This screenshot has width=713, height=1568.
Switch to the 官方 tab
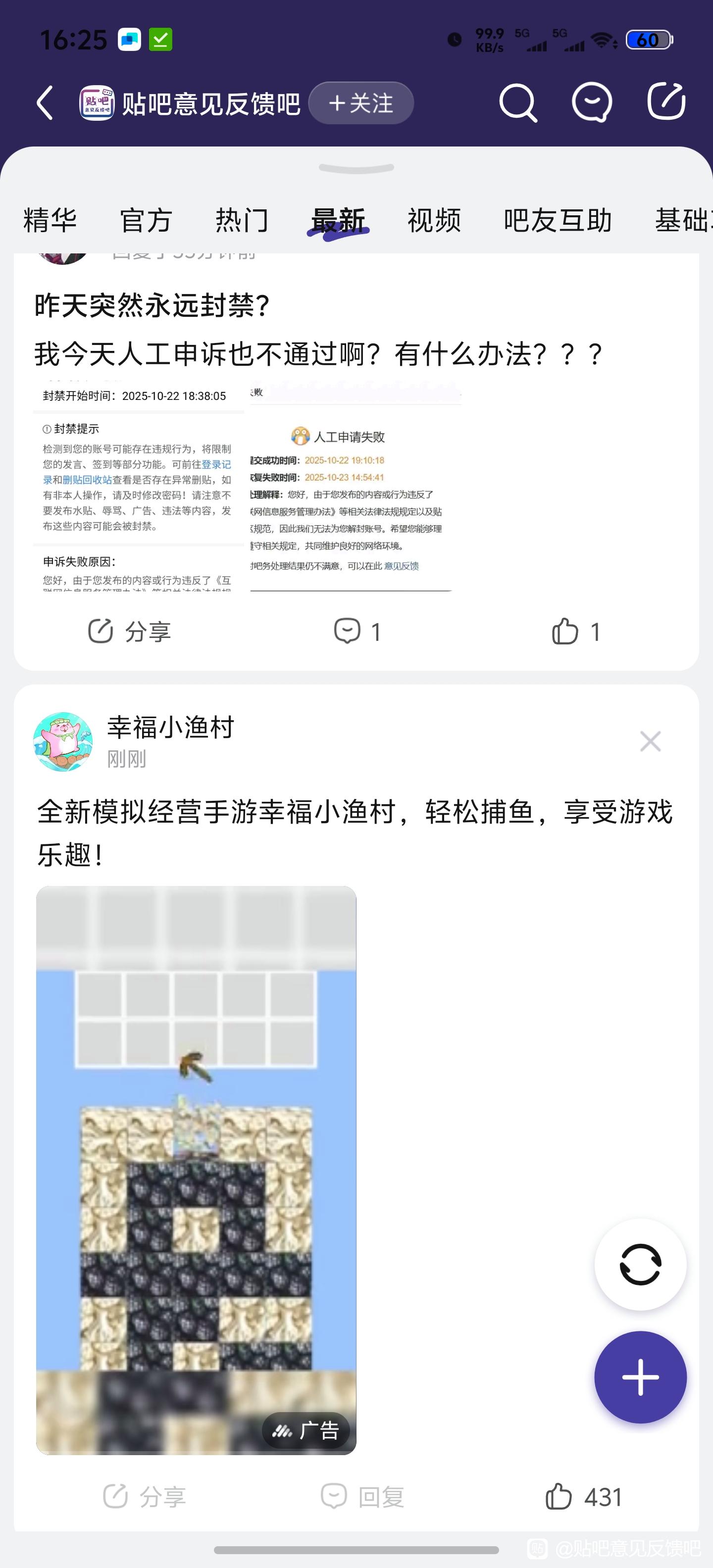click(x=146, y=220)
